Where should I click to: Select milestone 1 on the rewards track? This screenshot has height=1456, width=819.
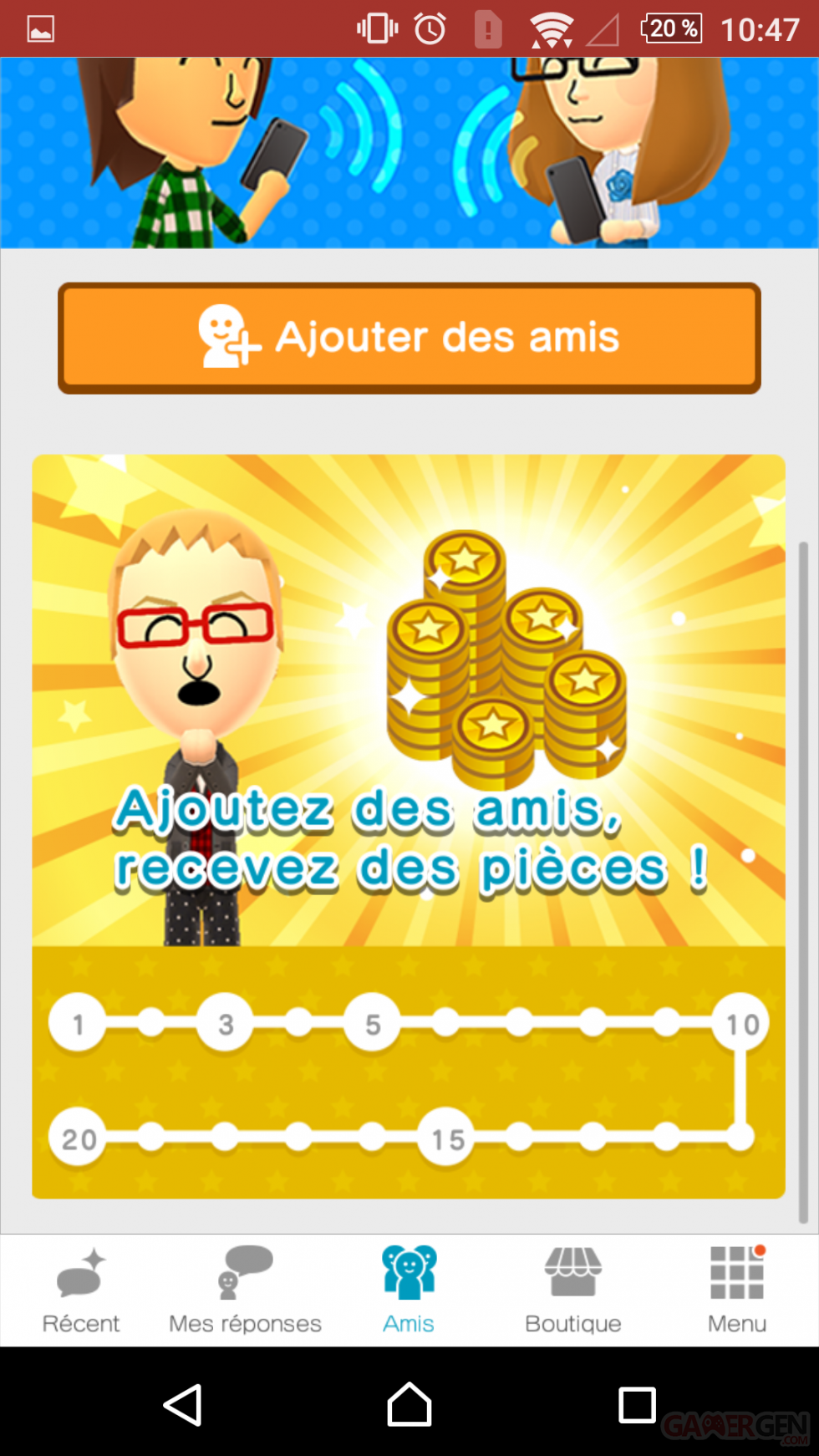click(x=77, y=1023)
